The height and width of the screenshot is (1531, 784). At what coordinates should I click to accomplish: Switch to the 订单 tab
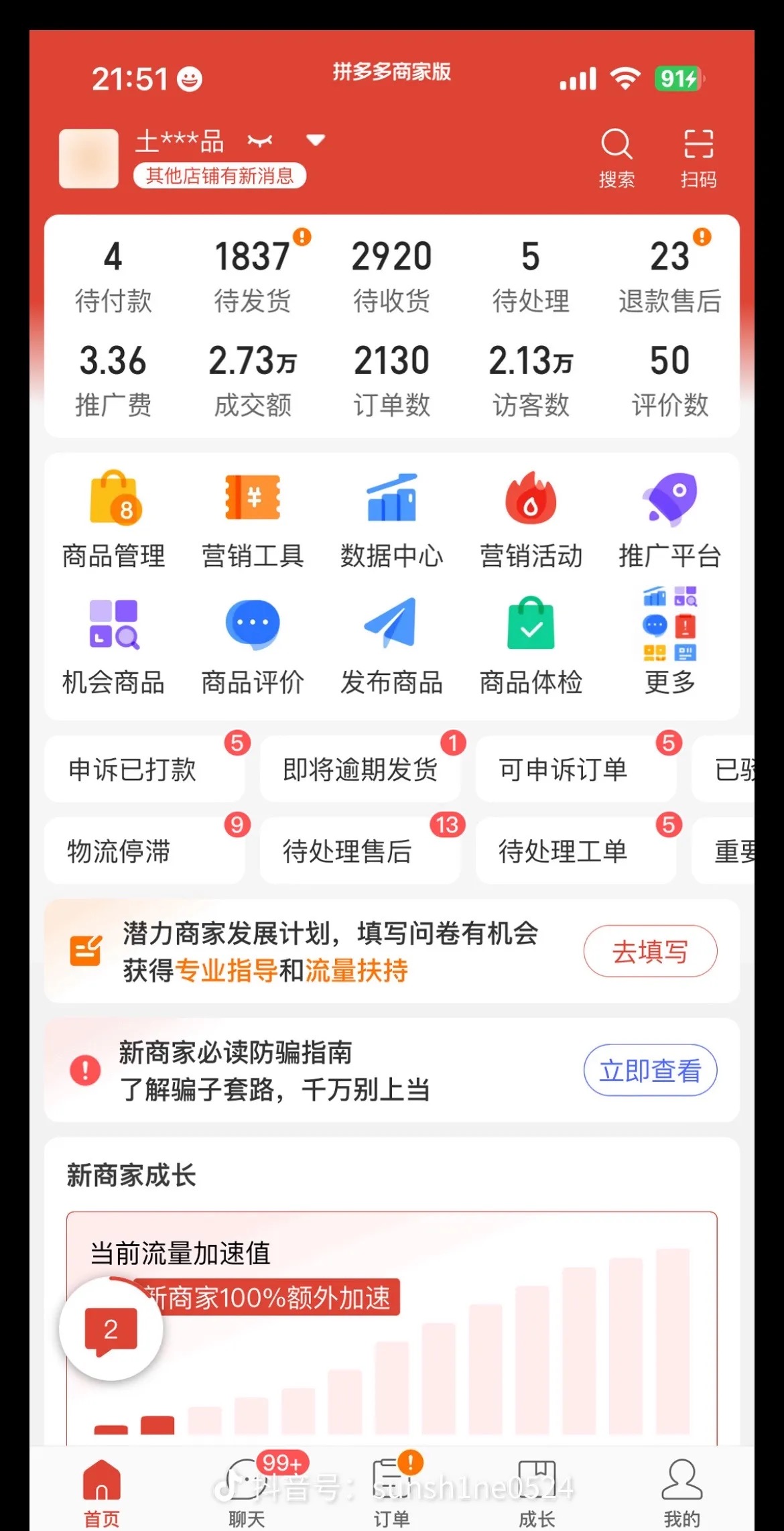[x=392, y=1491]
